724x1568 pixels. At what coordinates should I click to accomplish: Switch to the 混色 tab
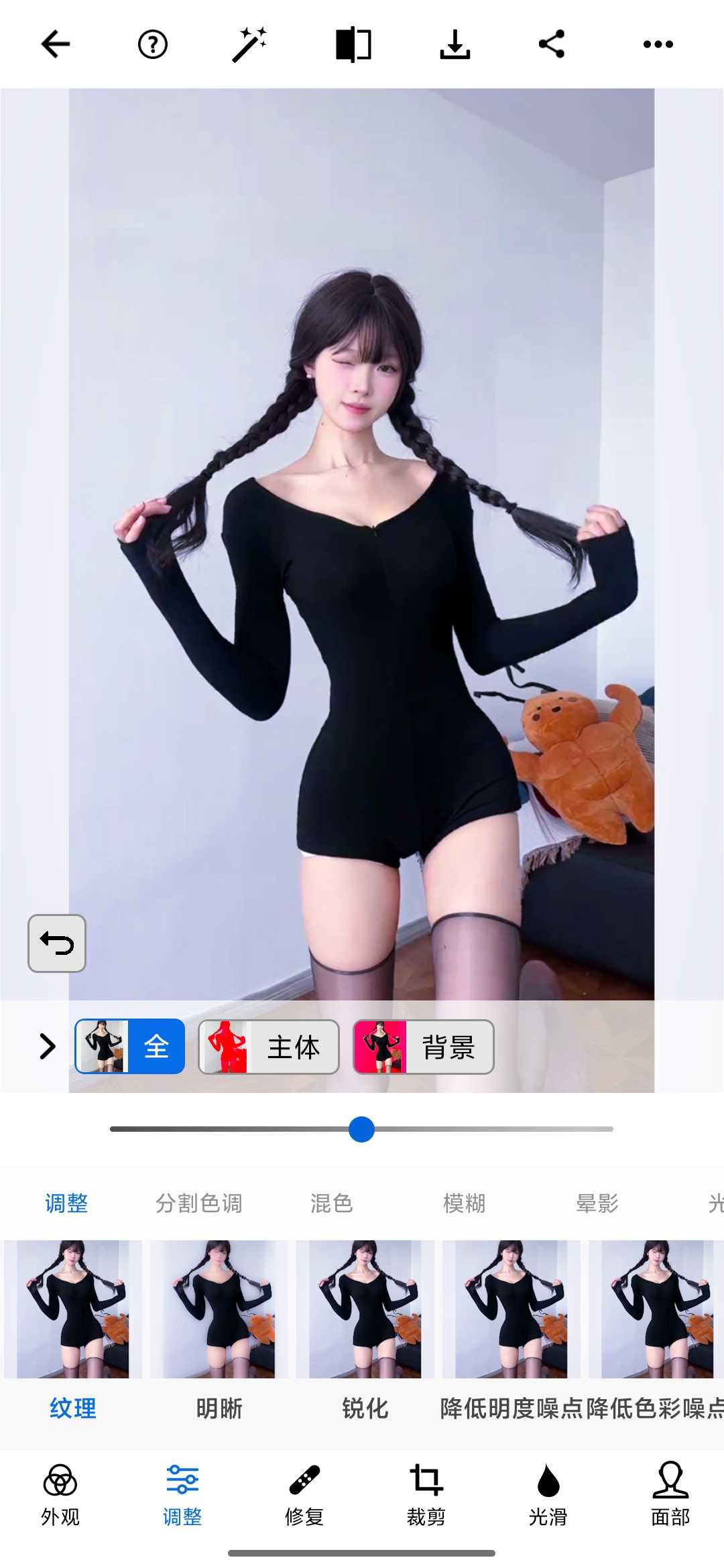click(x=331, y=1203)
